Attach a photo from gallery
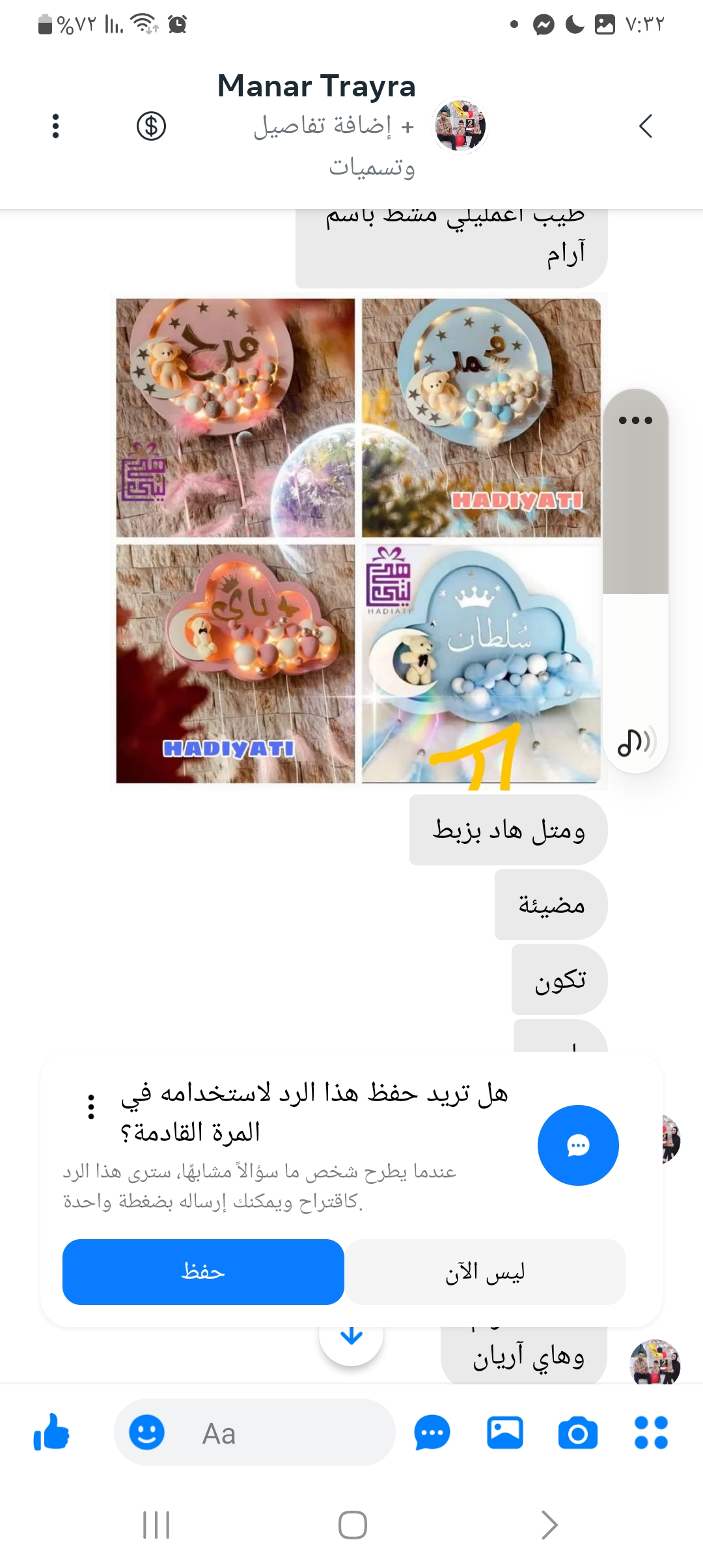 click(505, 1433)
